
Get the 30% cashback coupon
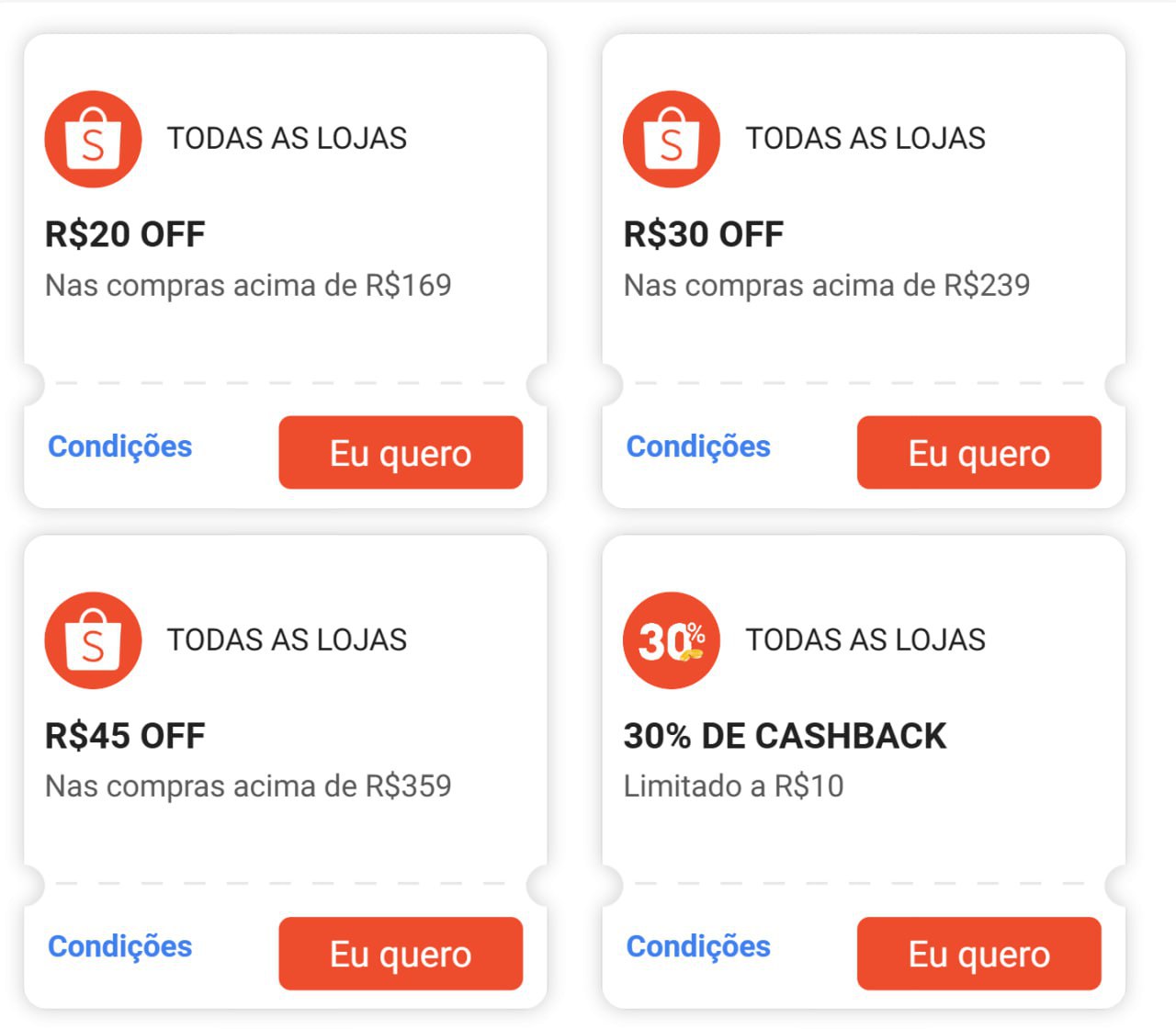pyautogui.click(x=978, y=954)
